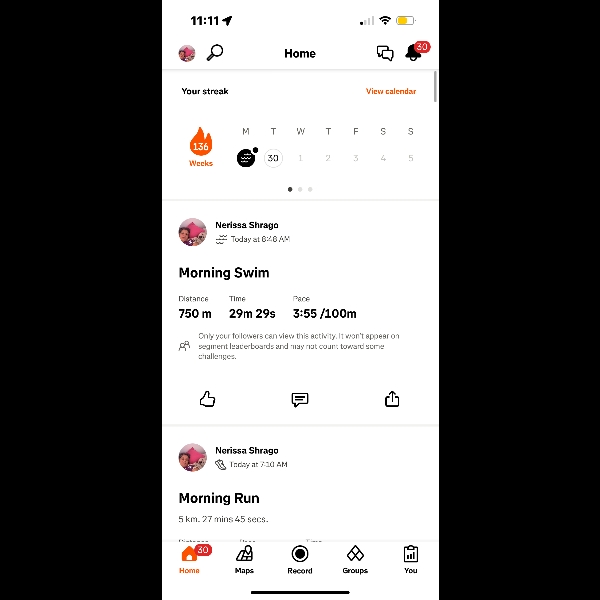This screenshot has width=600, height=600.
Task: Give kudos to the Morning Swim activity
Action: pos(207,399)
